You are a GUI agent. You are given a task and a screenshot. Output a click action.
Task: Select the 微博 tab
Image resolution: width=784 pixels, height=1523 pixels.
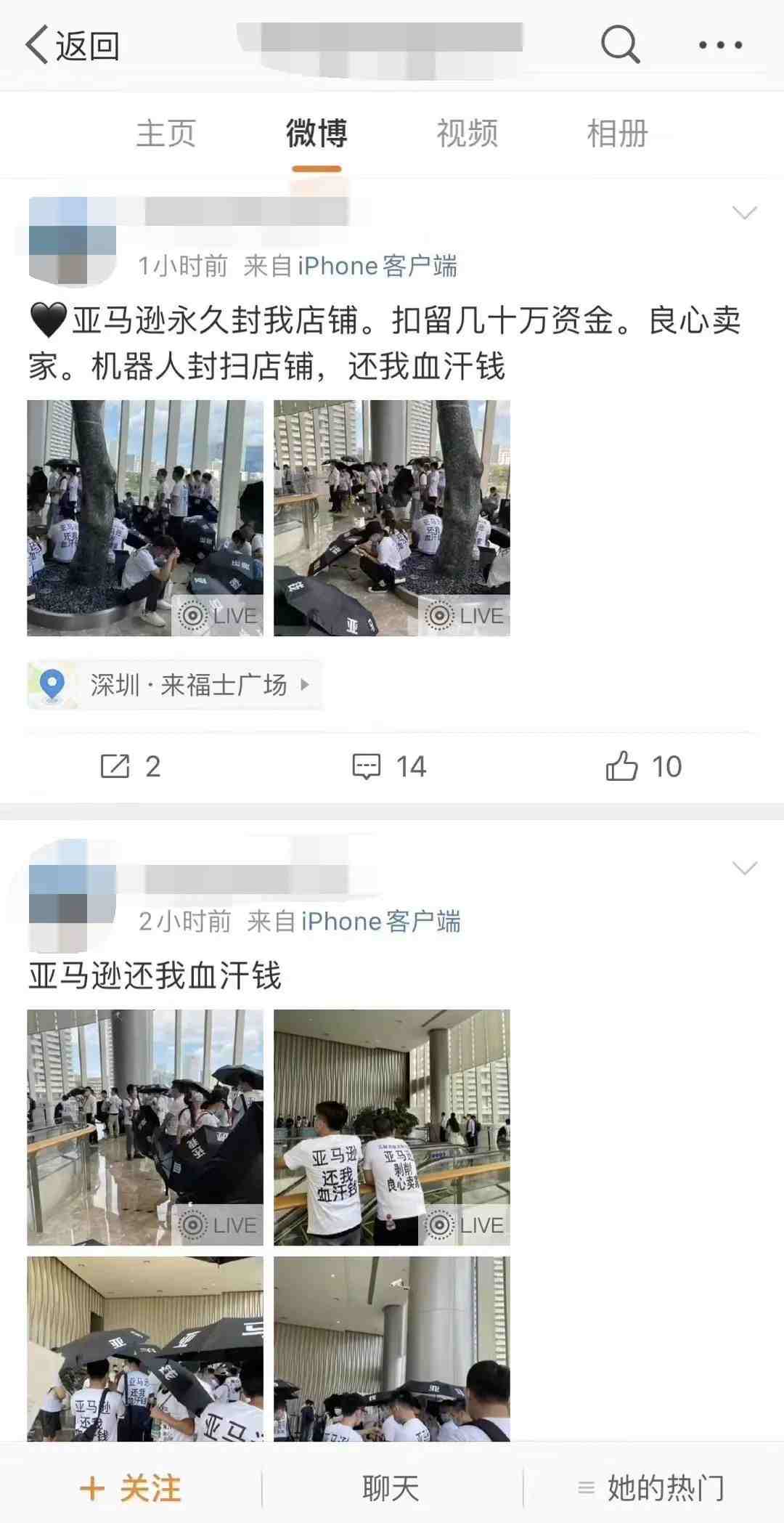tap(317, 134)
